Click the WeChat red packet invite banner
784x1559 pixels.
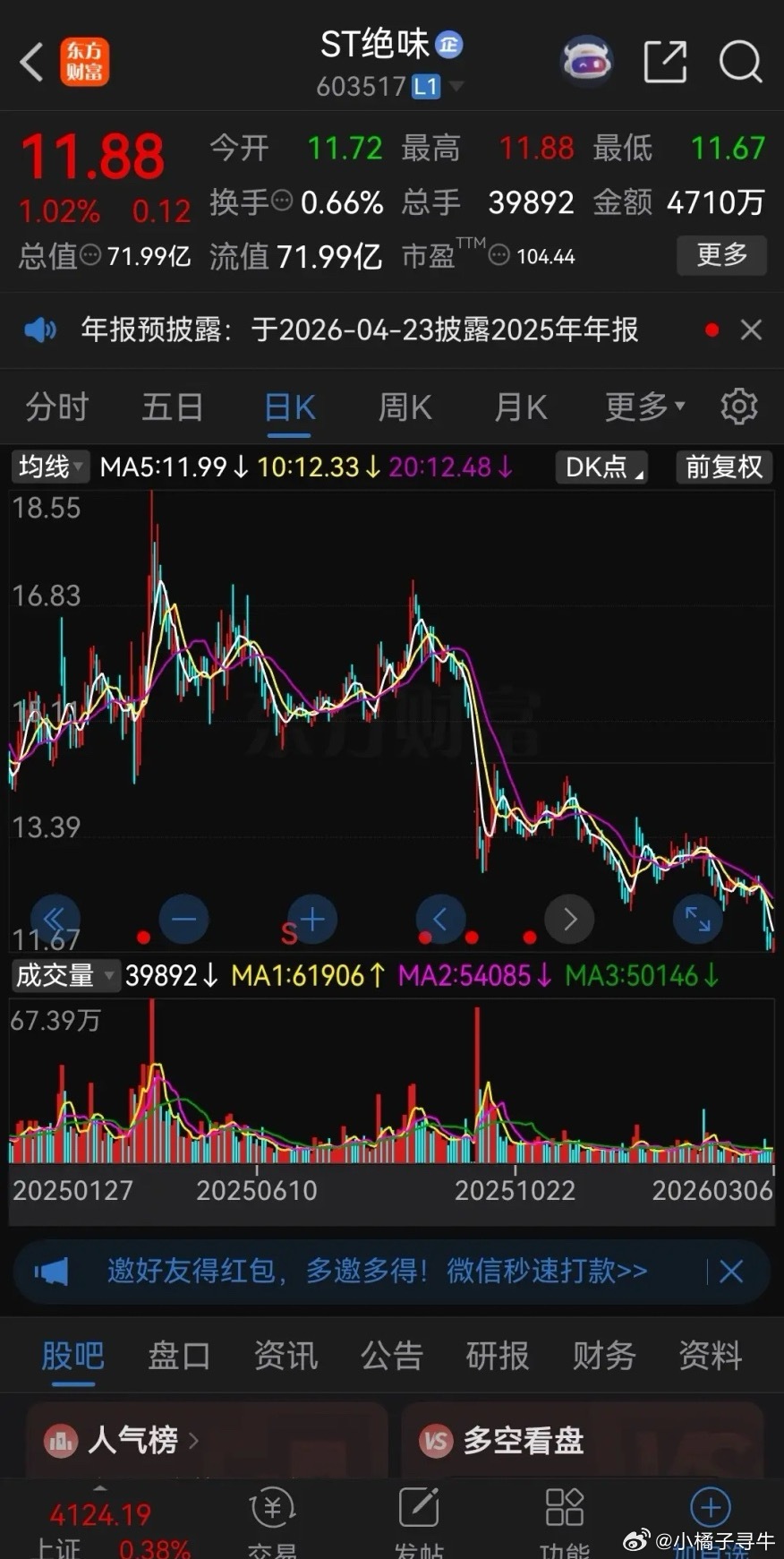[358, 1271]
